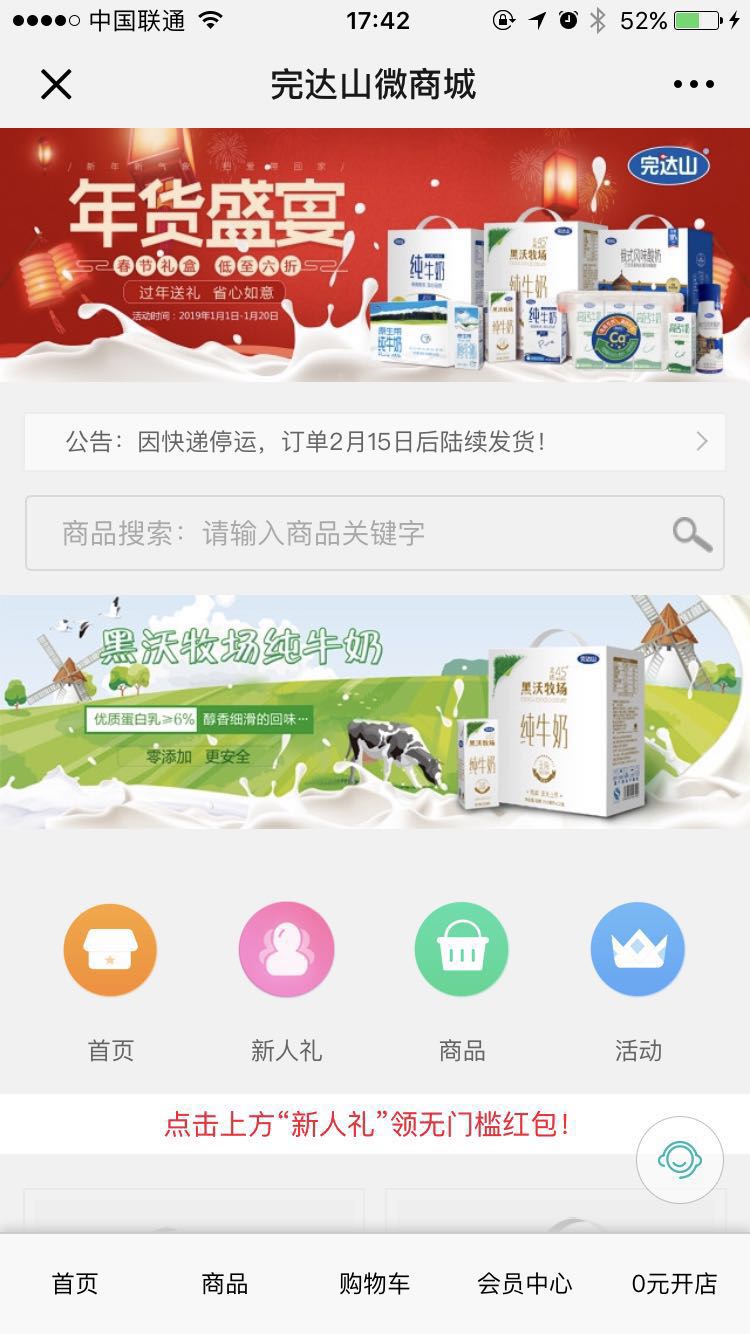Viewport: 750px width, 1334px height.
Task: Open the three-dot overflow menu
Action: click(x=693, y=85)
